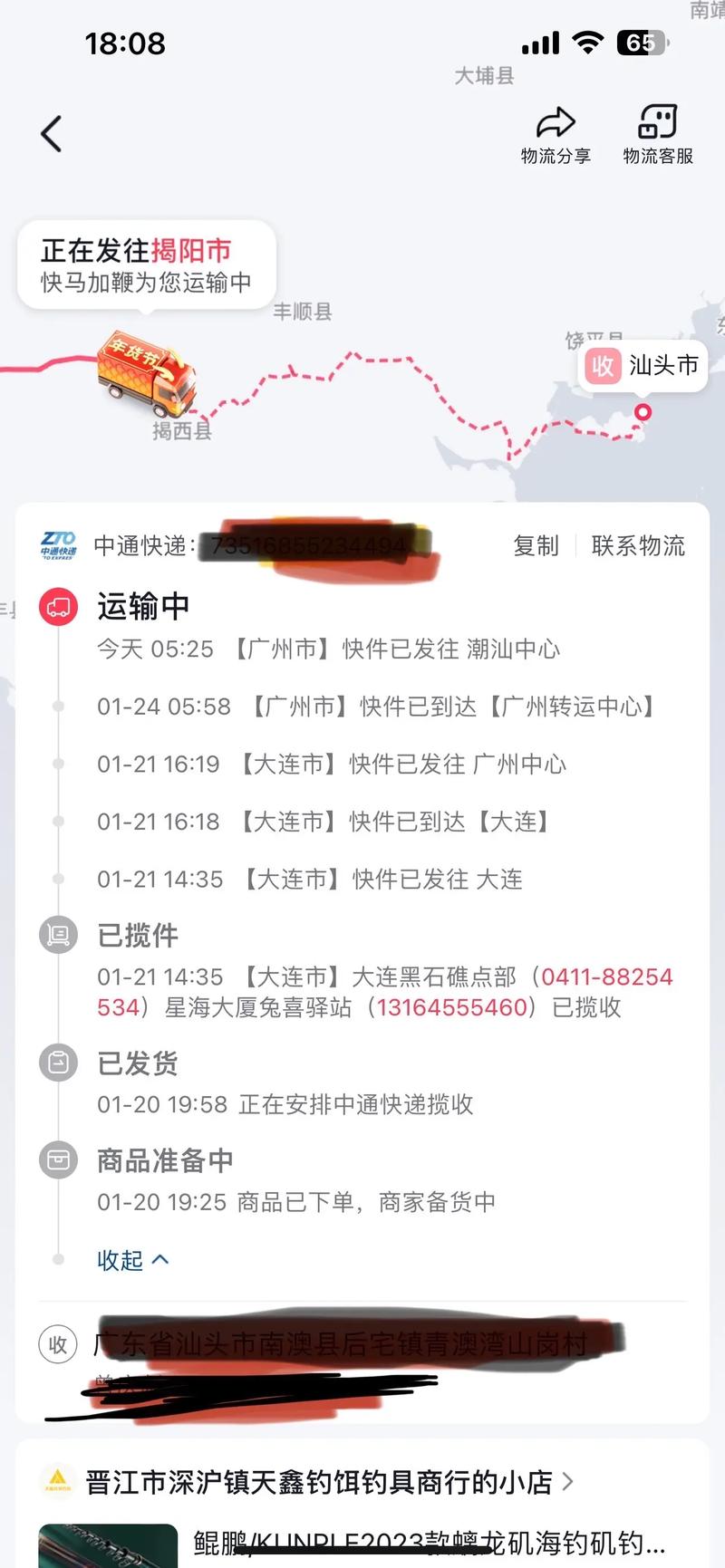Click the 收 recipient icon beside the address
This screenshot has height=1568, width=725.
pos(57,1344)
